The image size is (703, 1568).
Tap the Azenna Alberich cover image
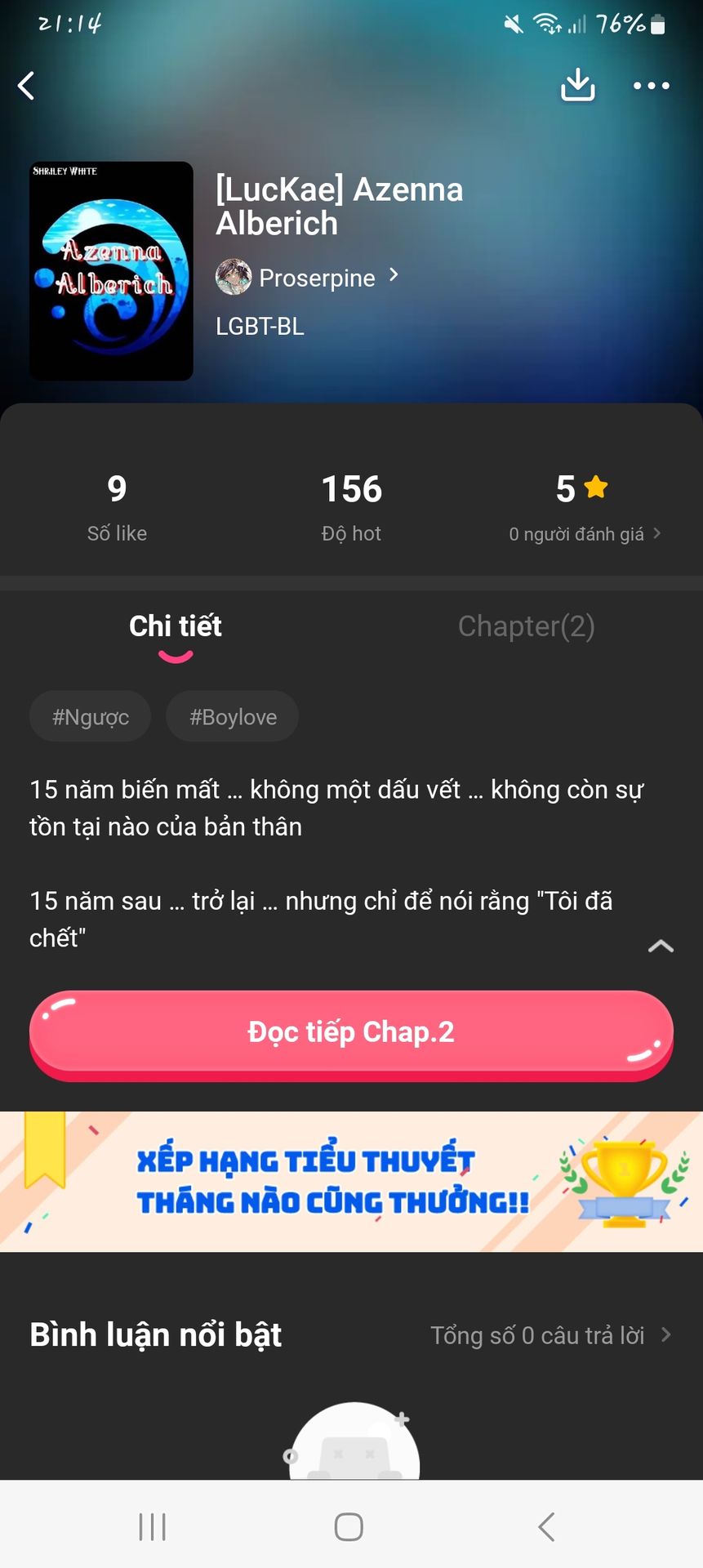click(112, 271)
